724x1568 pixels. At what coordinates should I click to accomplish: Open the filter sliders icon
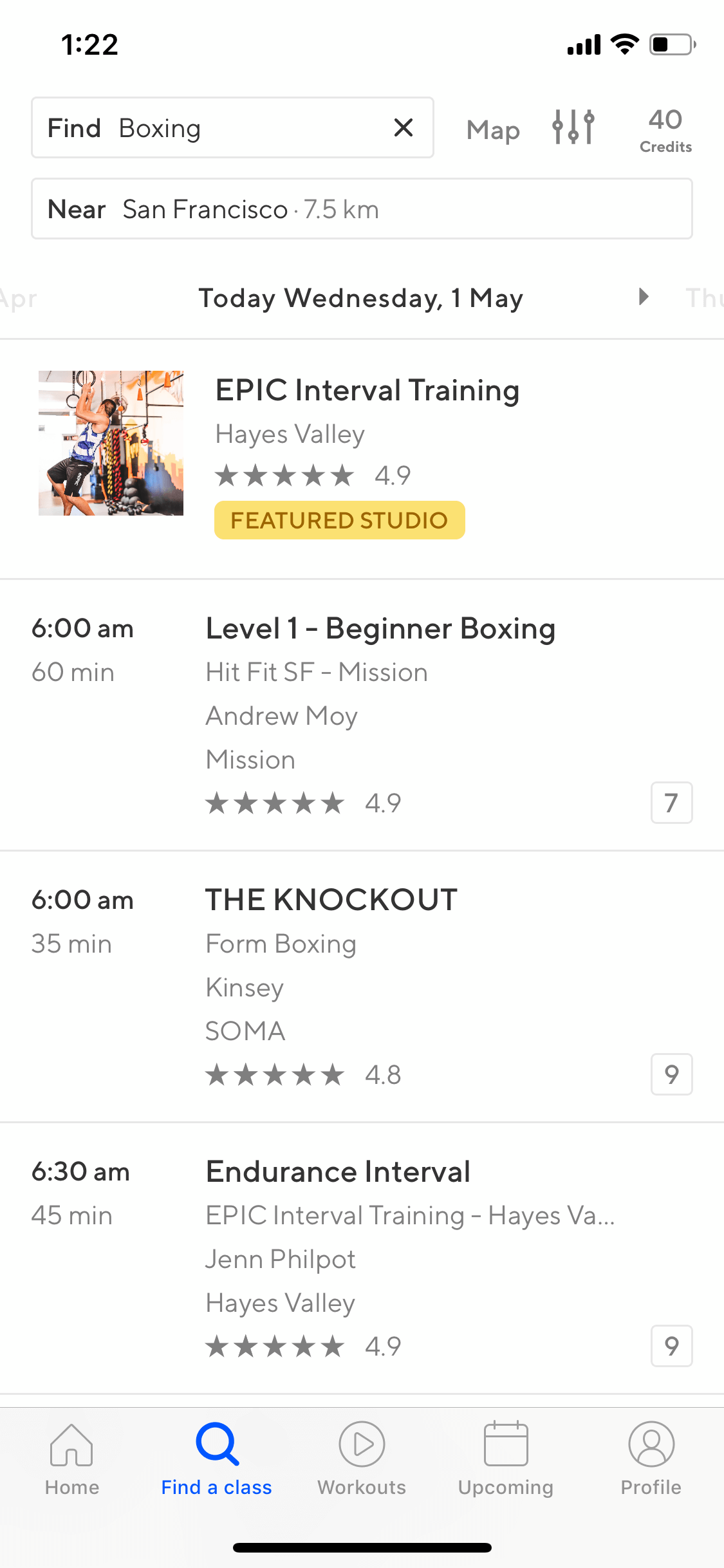pos(573,127)
